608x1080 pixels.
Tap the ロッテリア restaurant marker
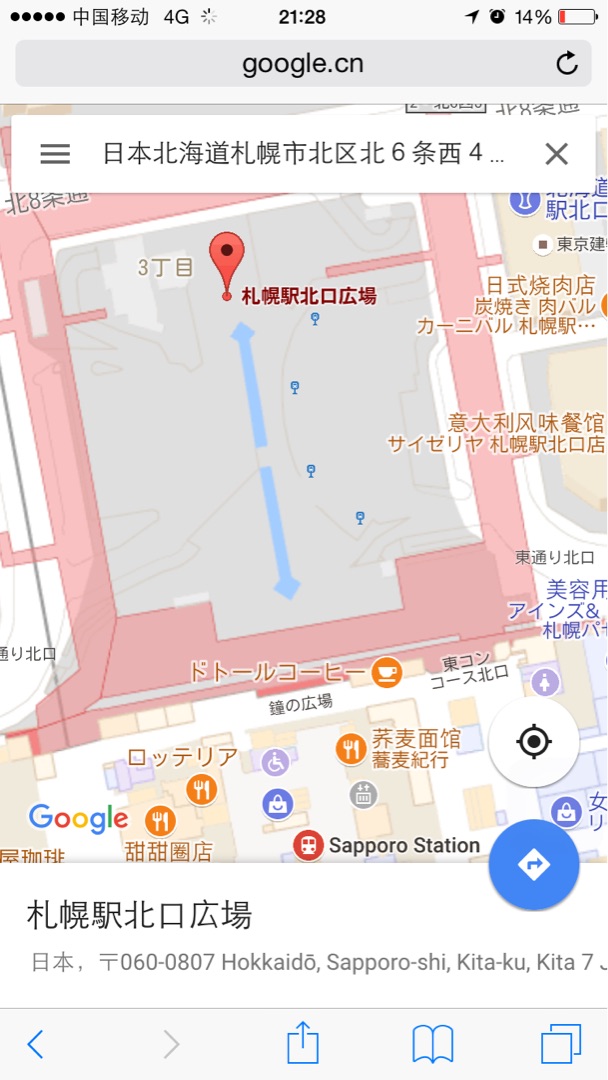pyautogui.click(x=201, y=789)
